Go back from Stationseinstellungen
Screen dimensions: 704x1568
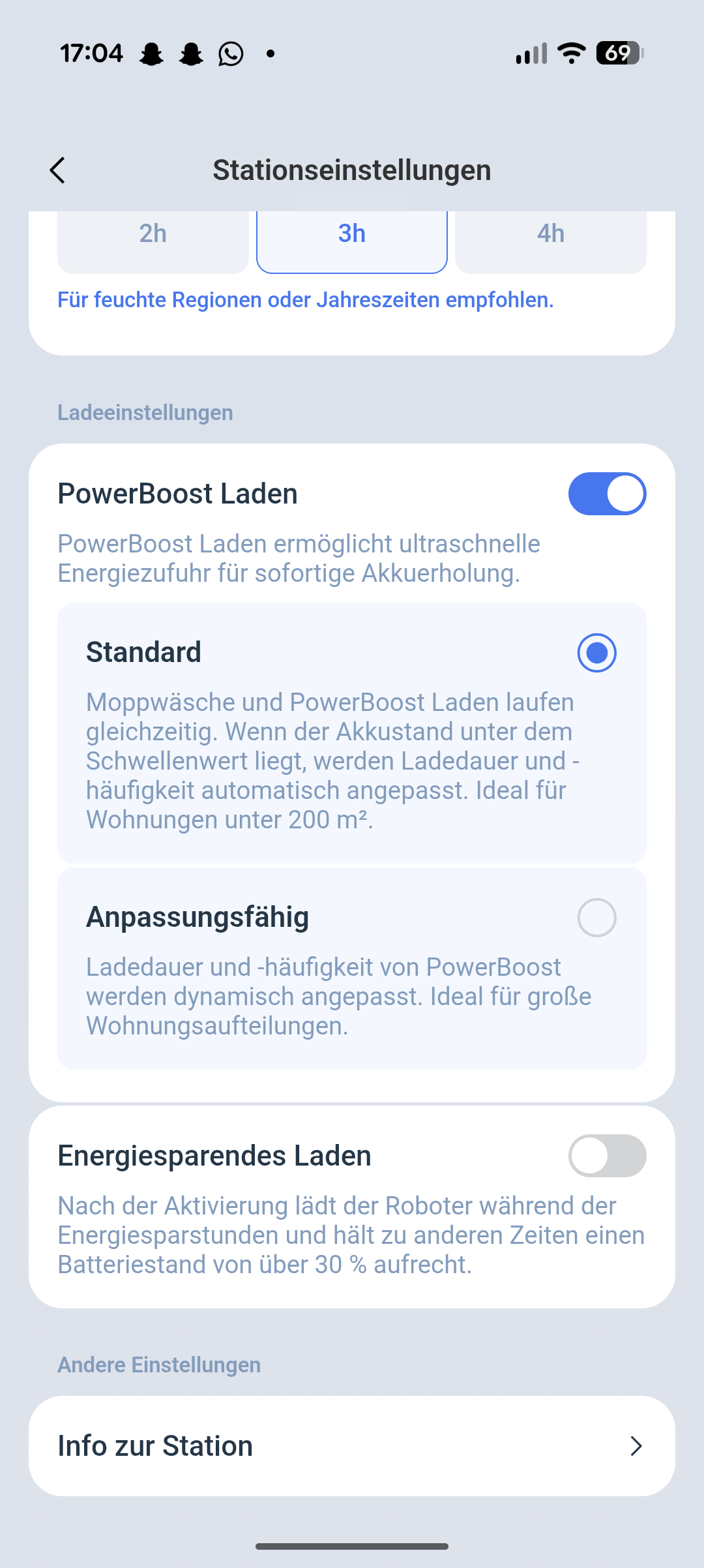click(x=57, y=170)
